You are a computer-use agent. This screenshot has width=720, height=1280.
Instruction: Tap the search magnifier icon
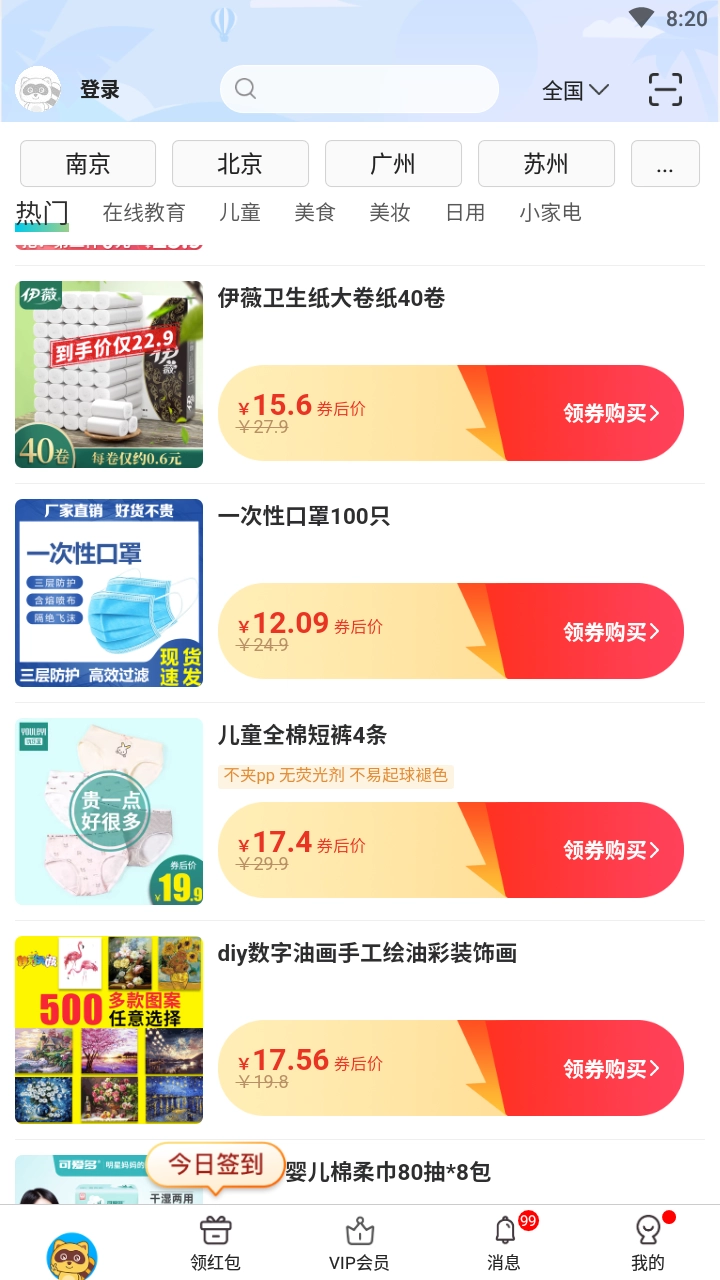click(245, 89)
